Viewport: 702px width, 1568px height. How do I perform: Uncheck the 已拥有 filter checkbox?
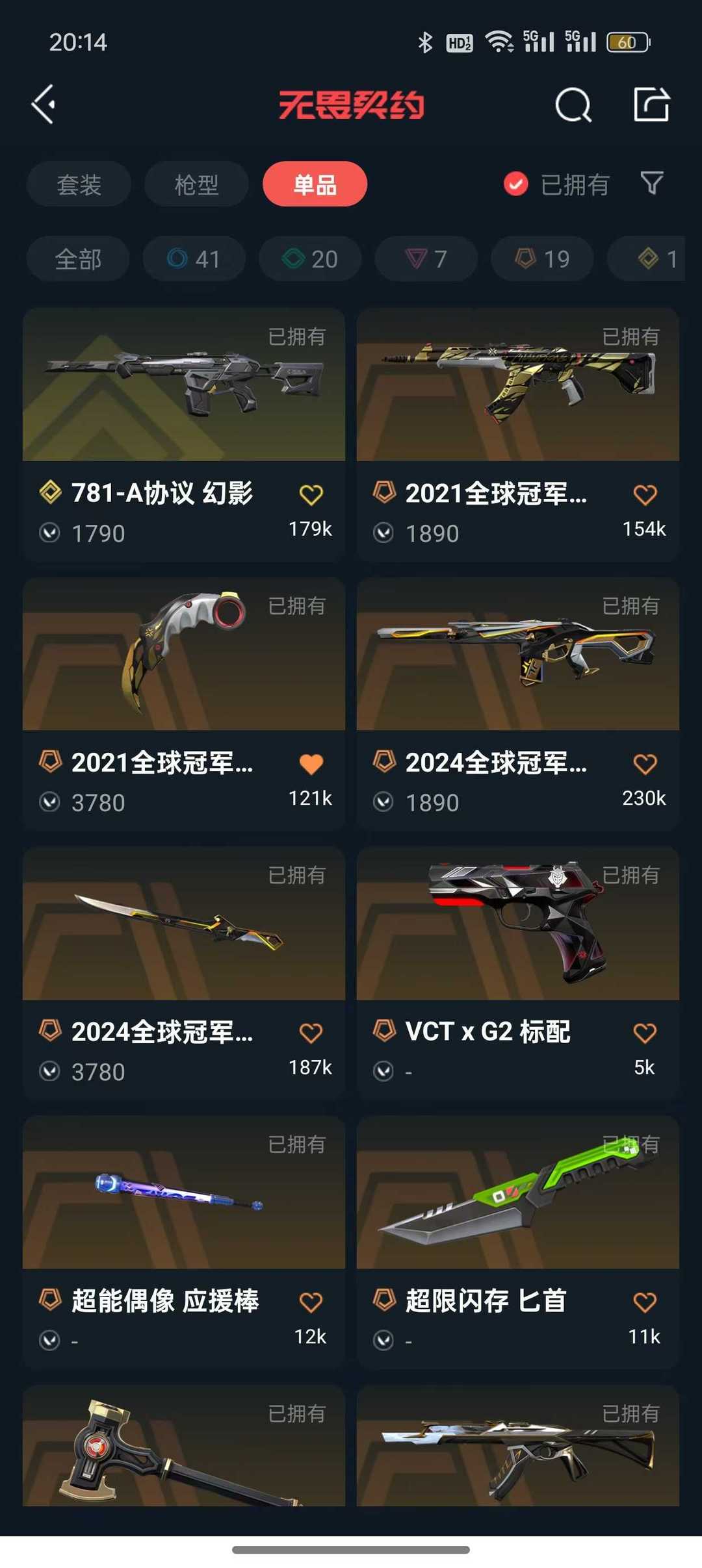(515, 184)
